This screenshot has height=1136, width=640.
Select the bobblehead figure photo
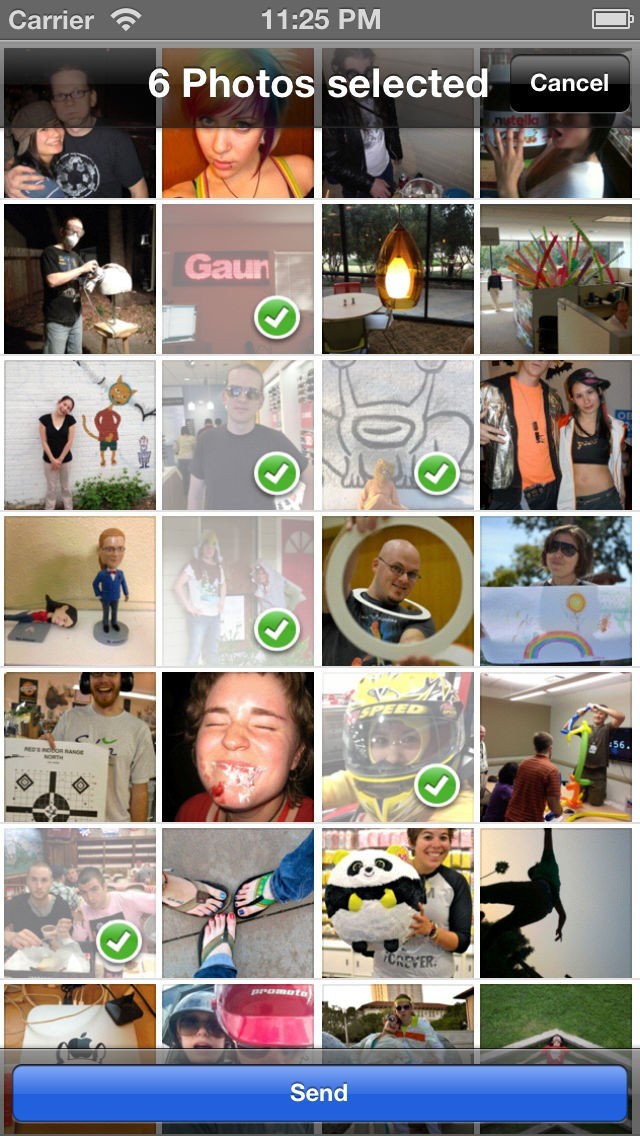click(80, 591)
